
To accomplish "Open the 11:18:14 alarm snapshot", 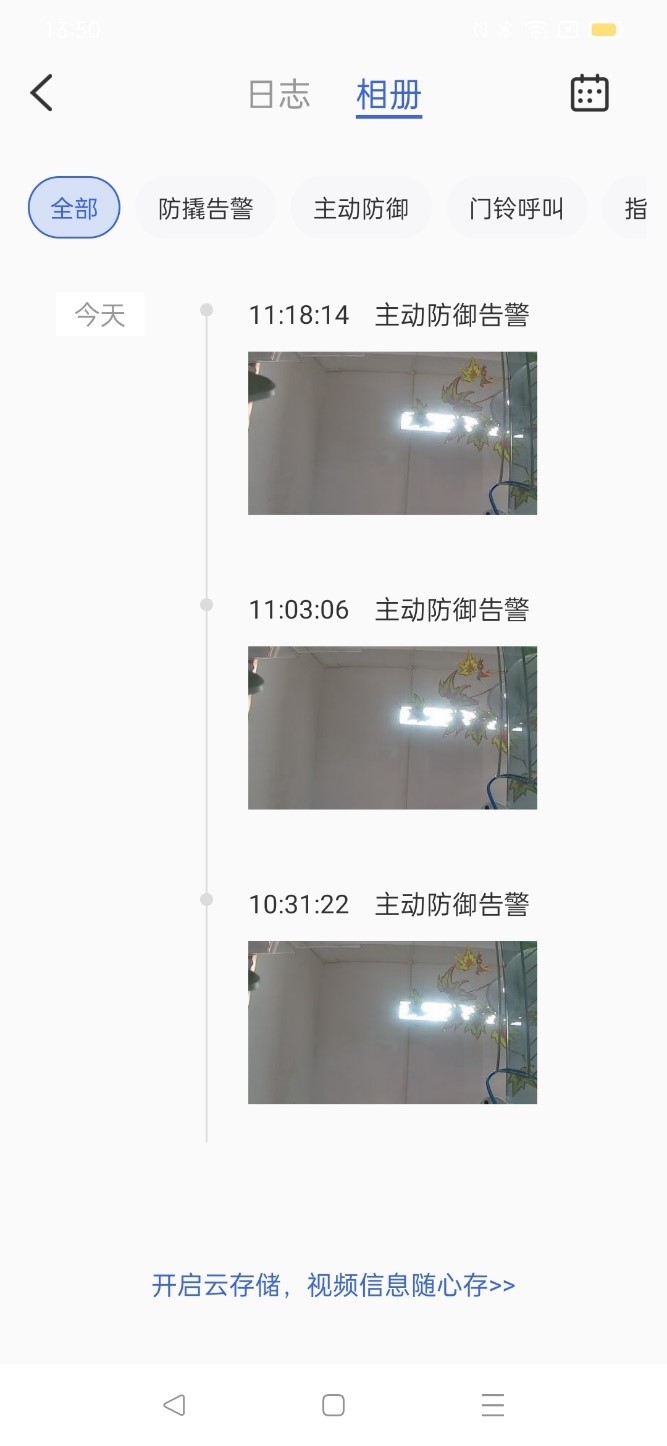I will (392, 433).
